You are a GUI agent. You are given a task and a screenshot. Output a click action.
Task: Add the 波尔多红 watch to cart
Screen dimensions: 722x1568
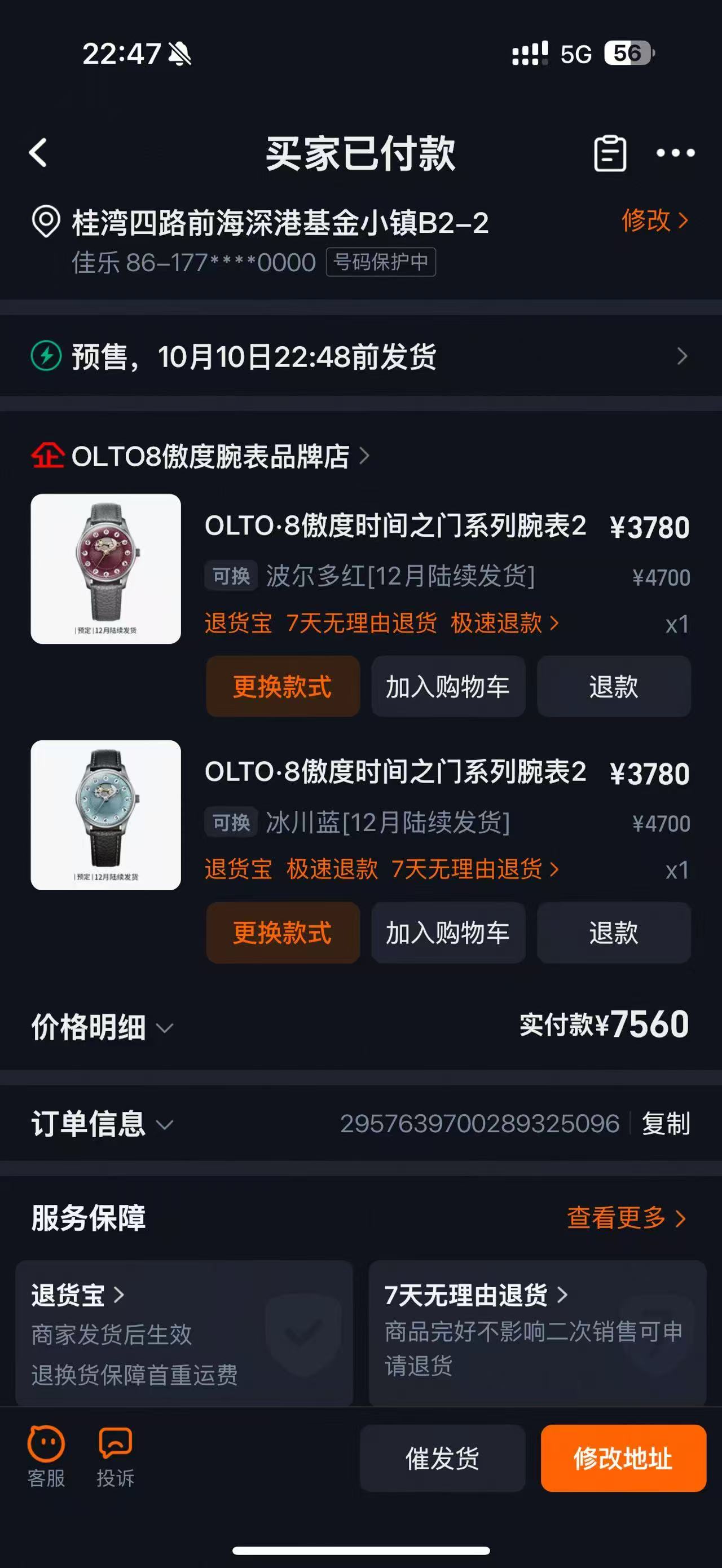pyautogui.click(x=448, y=687)
